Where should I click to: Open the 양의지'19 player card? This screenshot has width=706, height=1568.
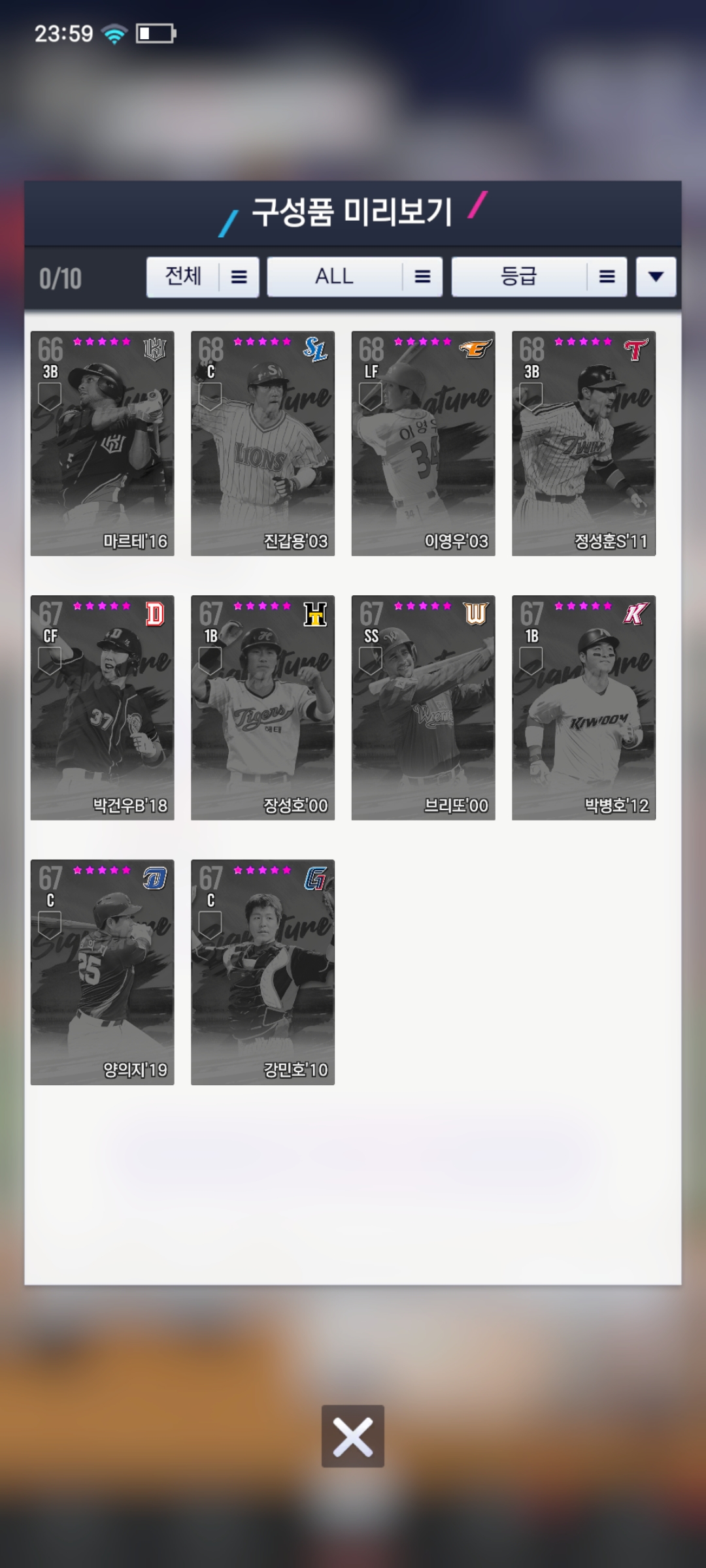(103, 972)
